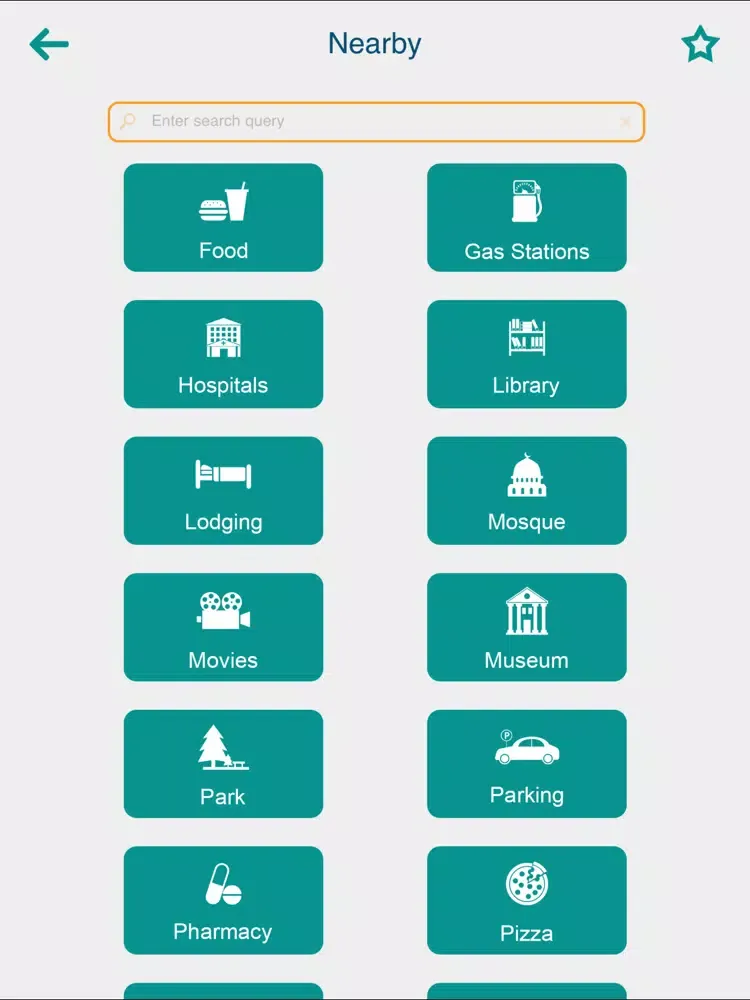Select the Hospitals category
Image resolution: width=750 pixels, height=1000 pixels.
[223, 354]
